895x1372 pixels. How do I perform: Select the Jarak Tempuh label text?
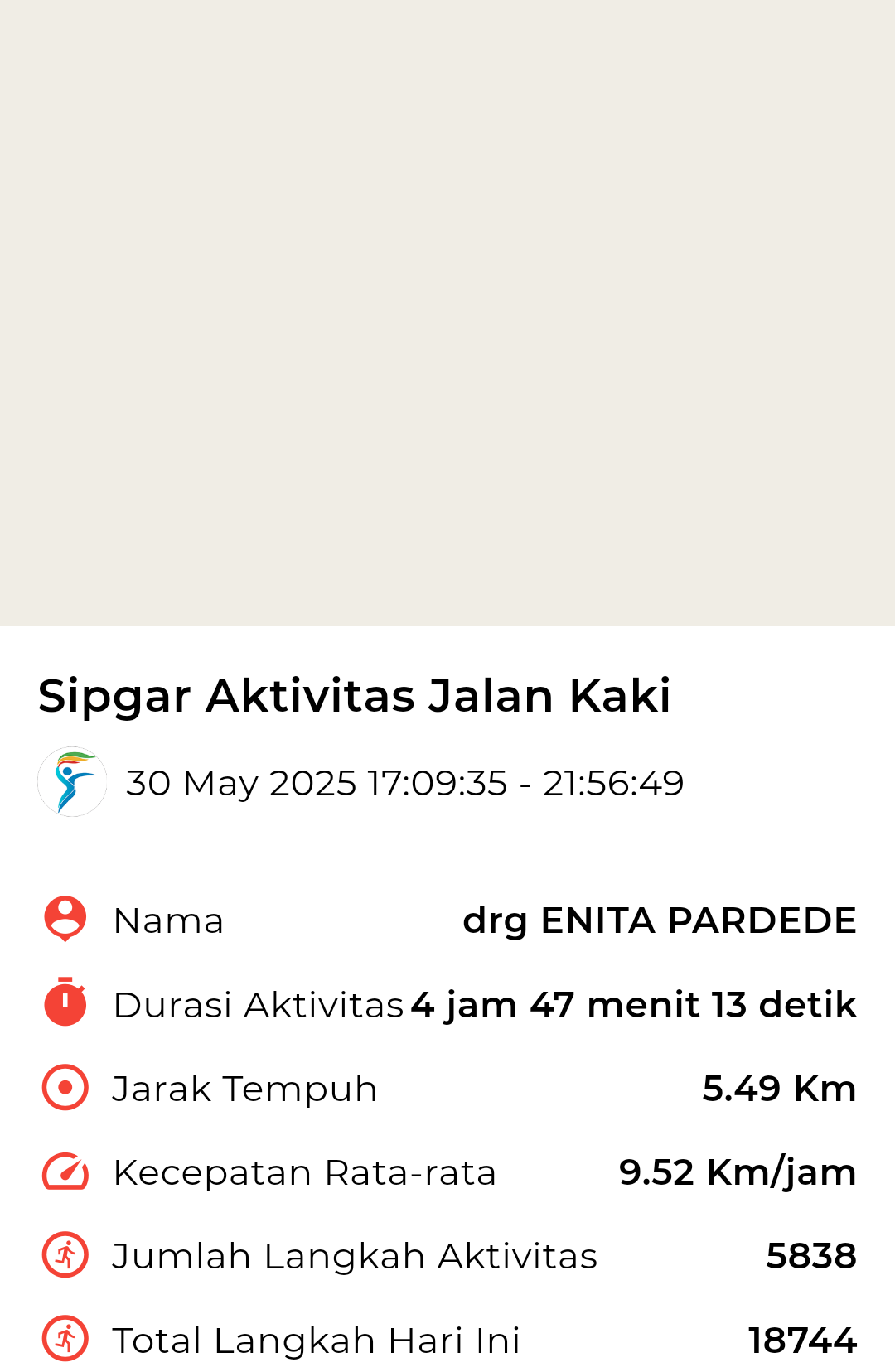(x=245, y=1088)
